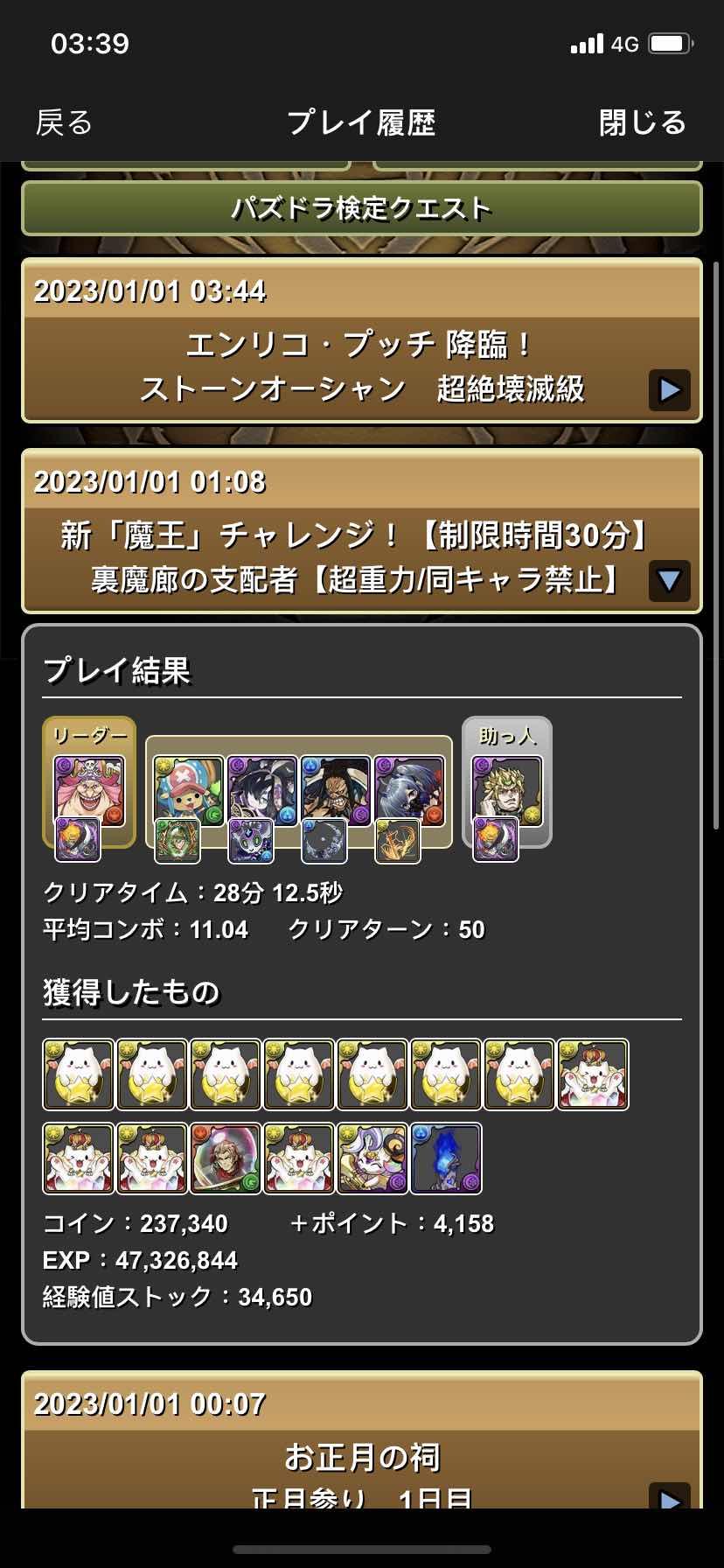Tap 戻る to go back
The width and height of the screenshot is (724, 1568).
[x=64, y=122]
